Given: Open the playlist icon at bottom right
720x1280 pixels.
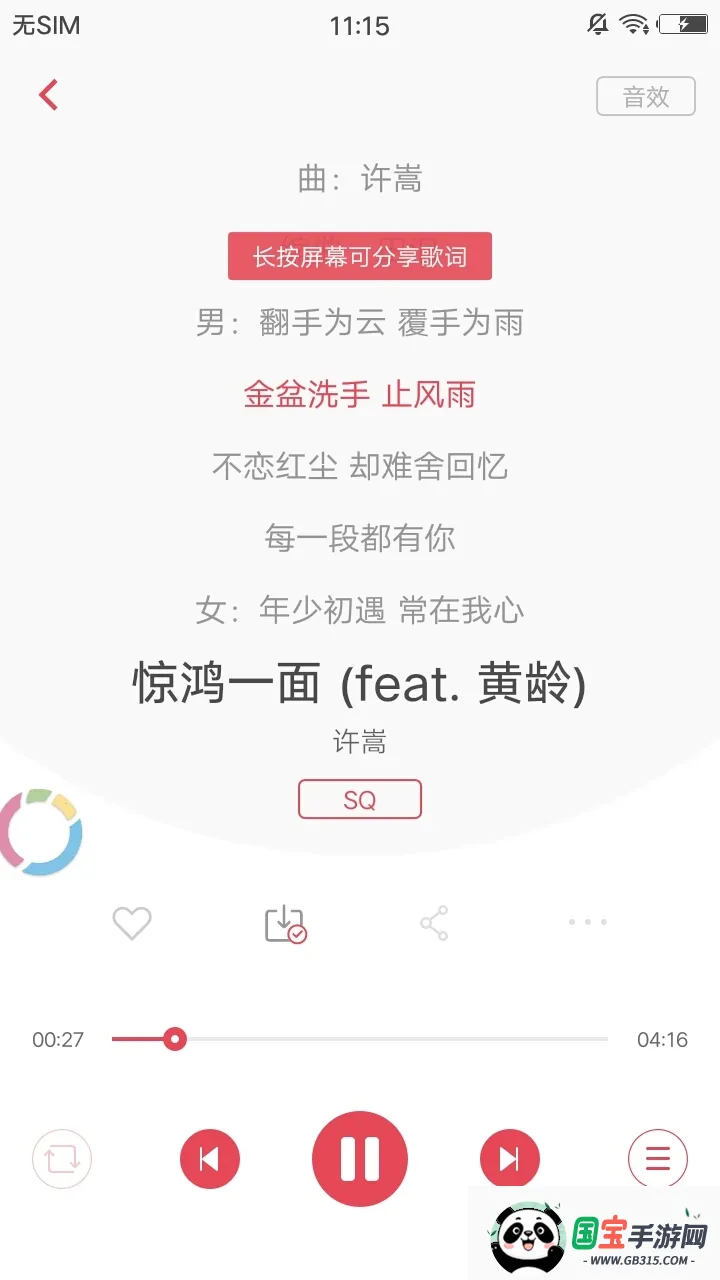Looking at the screenshot, I should pos(657,1158).
